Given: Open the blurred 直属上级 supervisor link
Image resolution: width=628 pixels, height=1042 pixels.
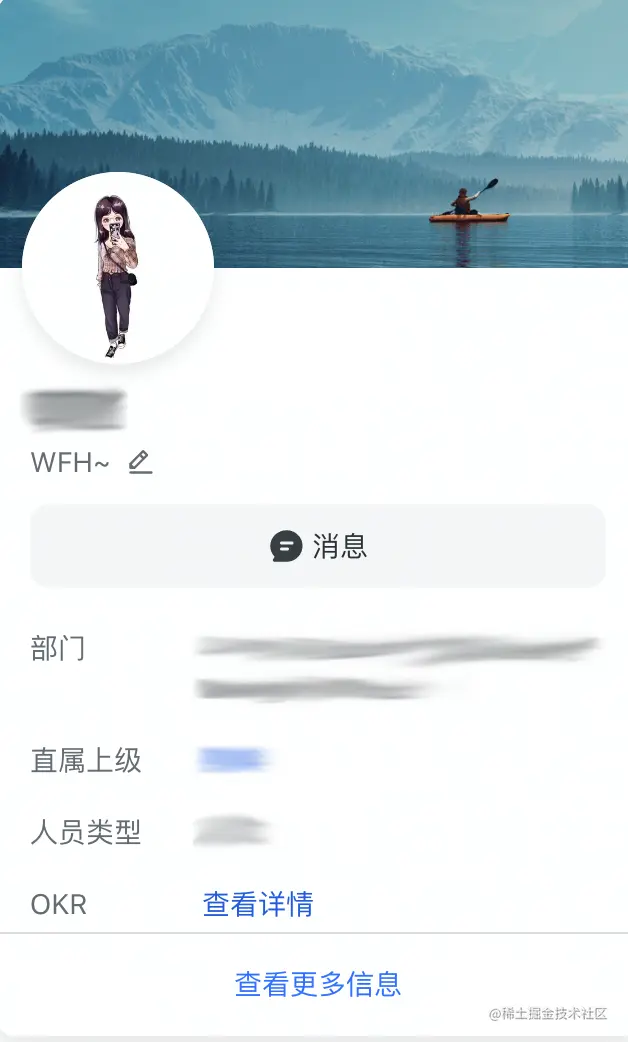Looking at the screenshot, I should click(x=233, y=760).
